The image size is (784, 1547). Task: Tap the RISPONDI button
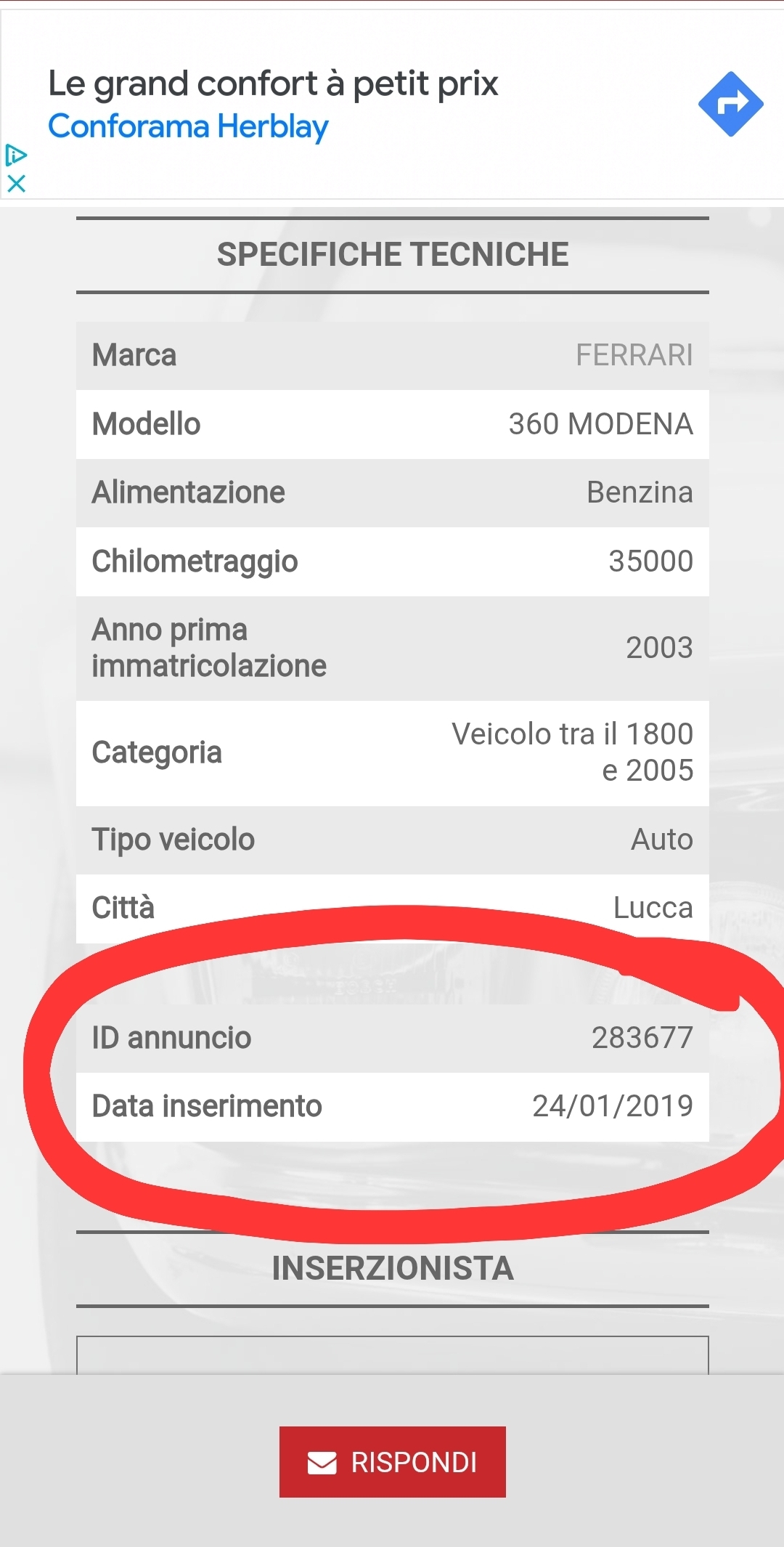click(x=392, y=1461)
